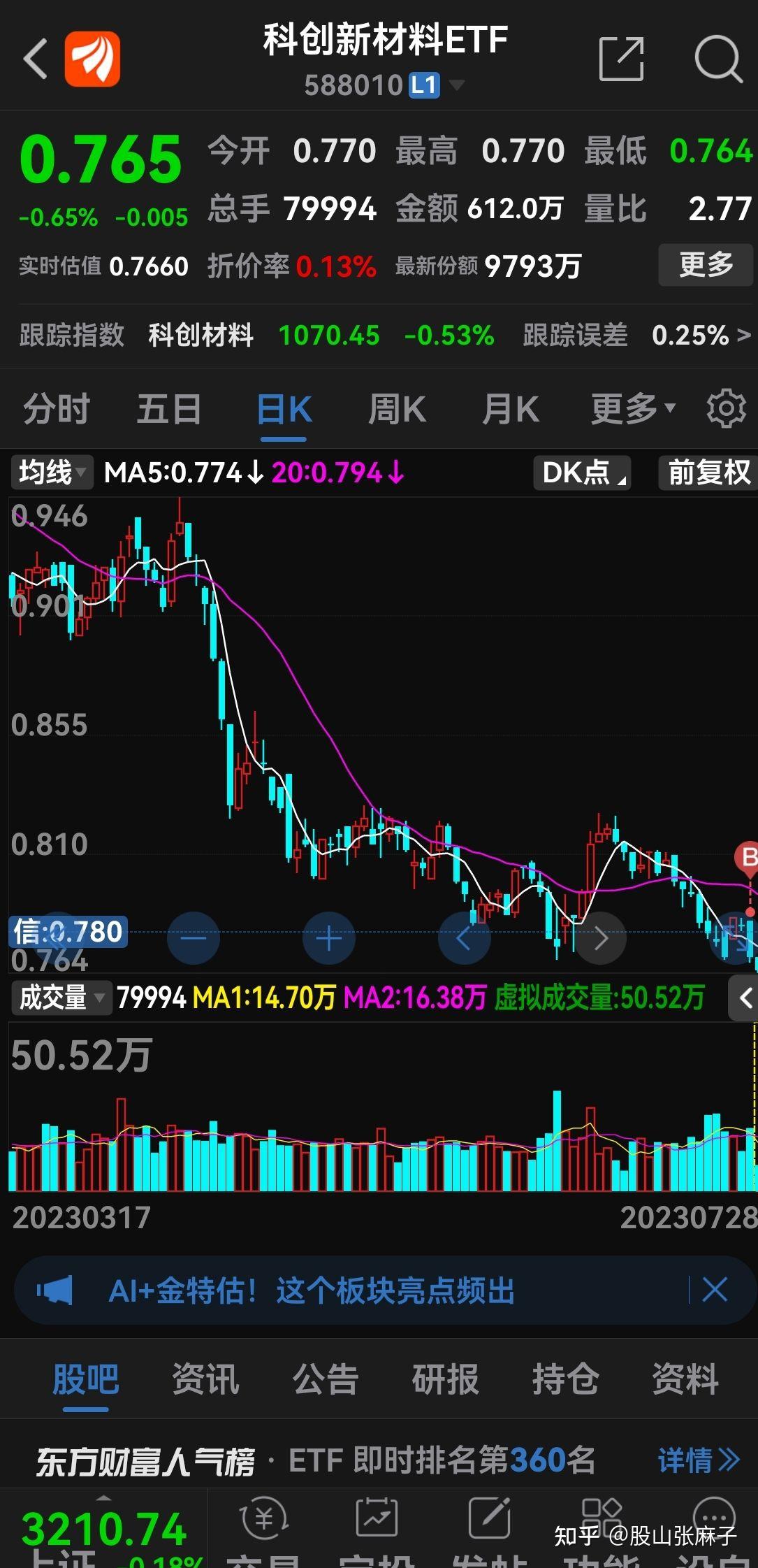Open the search magnifier
This screenshot has height=1568, width=758.
tap(717, 59)
